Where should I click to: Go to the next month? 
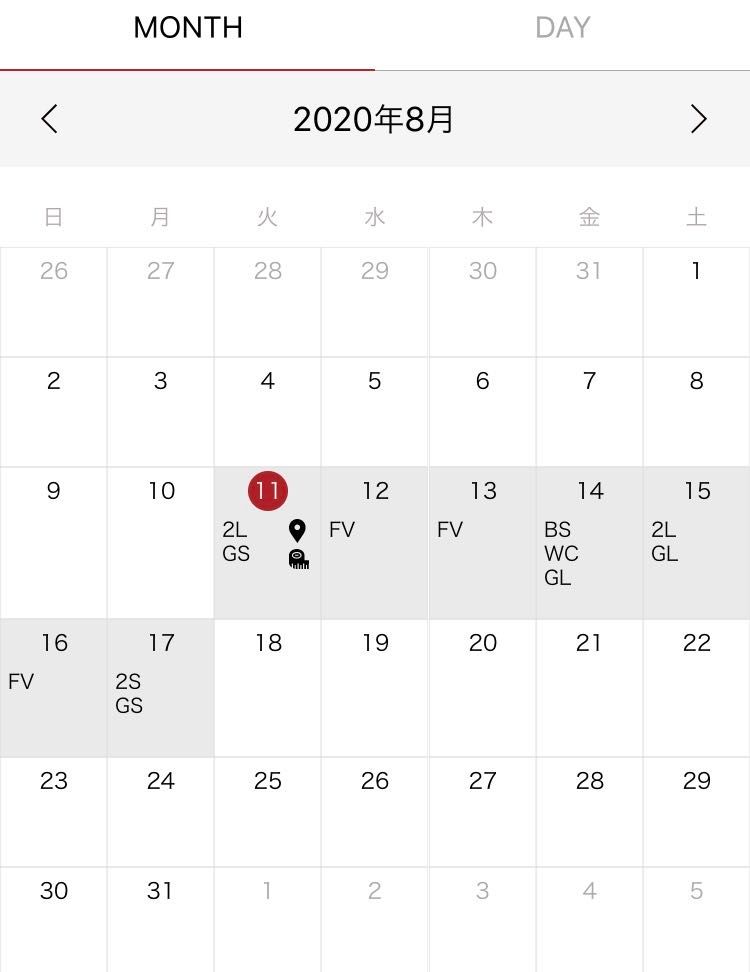click(x=699, y=119)
